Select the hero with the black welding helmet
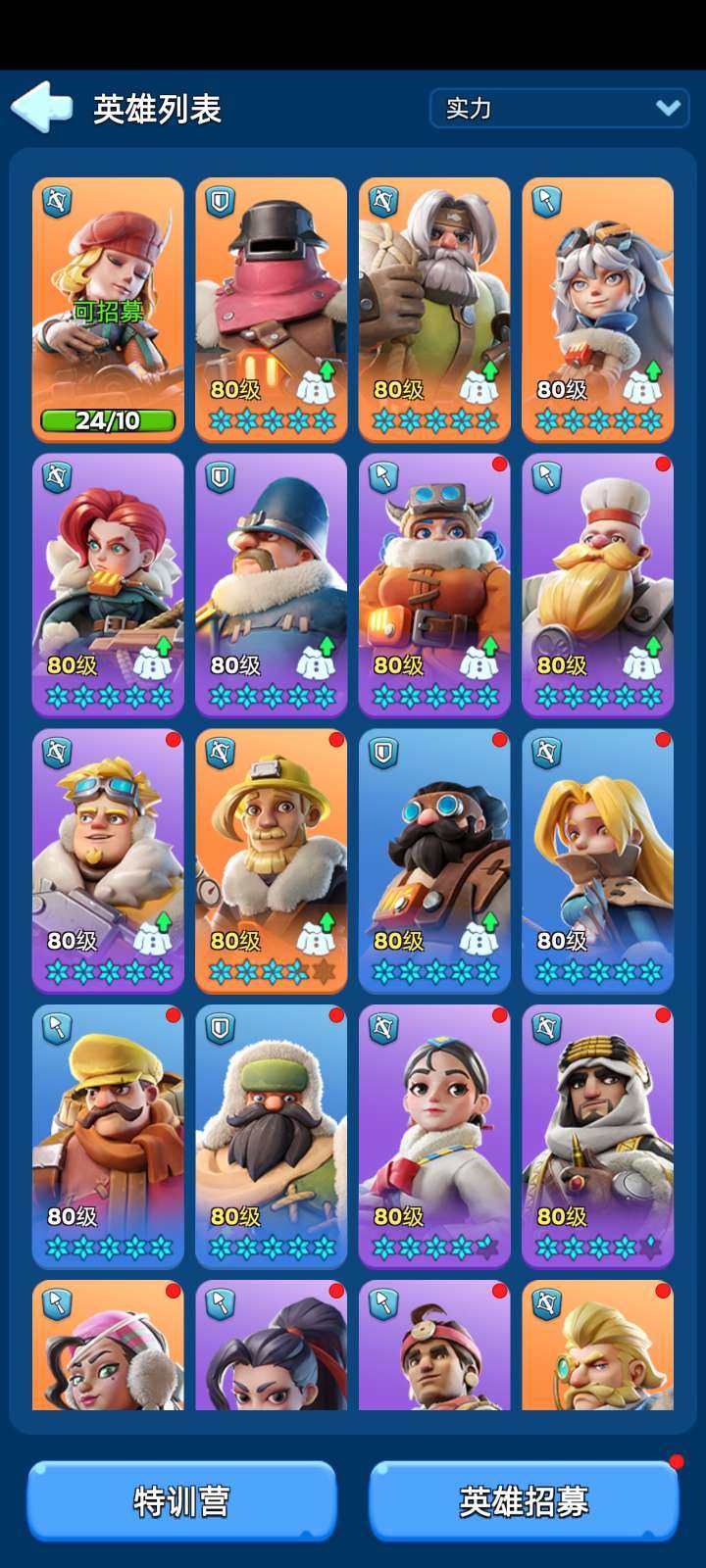The width and height of the screenshot is (706, 1568). (271, 309)
